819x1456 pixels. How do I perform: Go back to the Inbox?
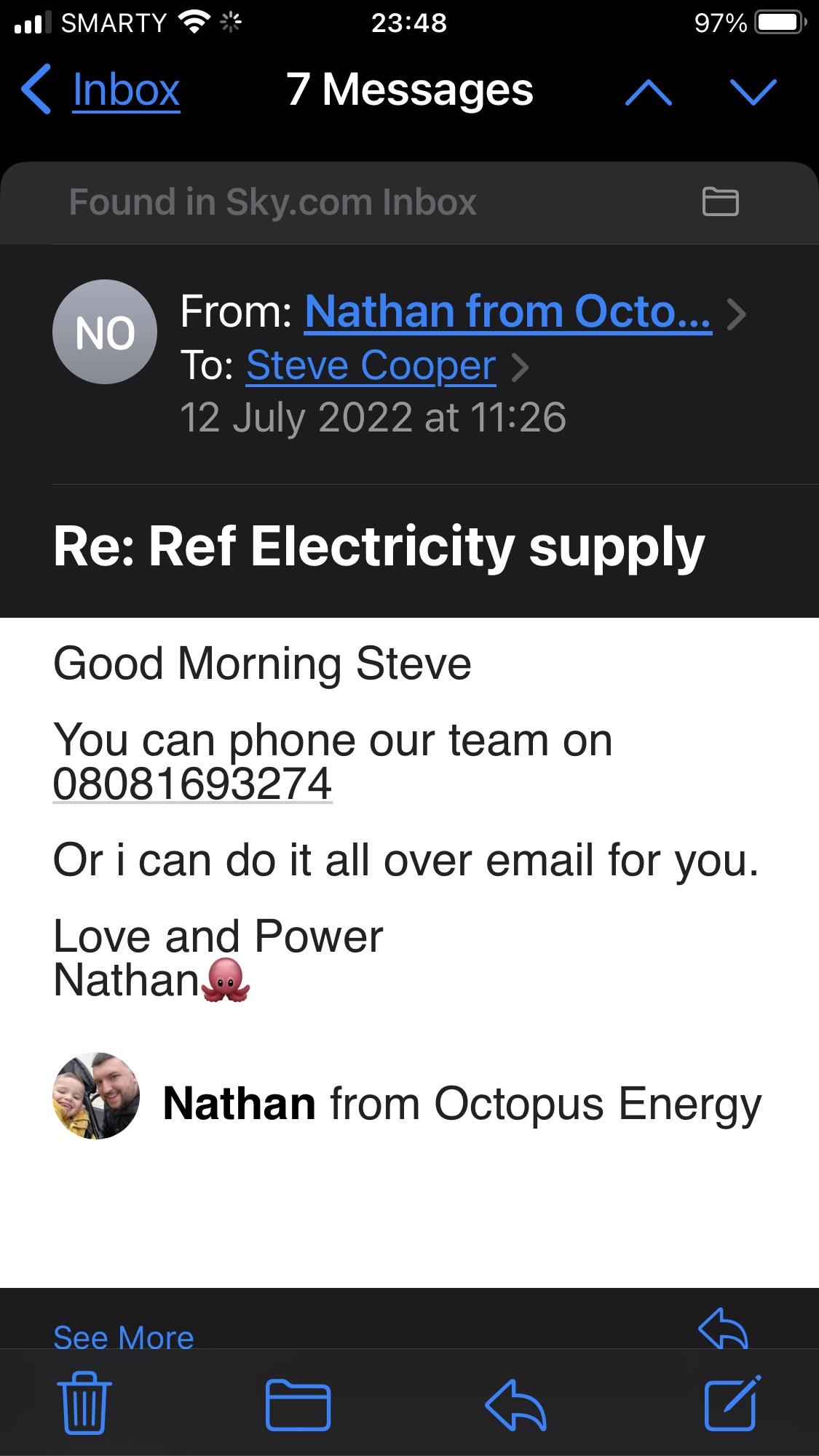(x=100, y=90)
